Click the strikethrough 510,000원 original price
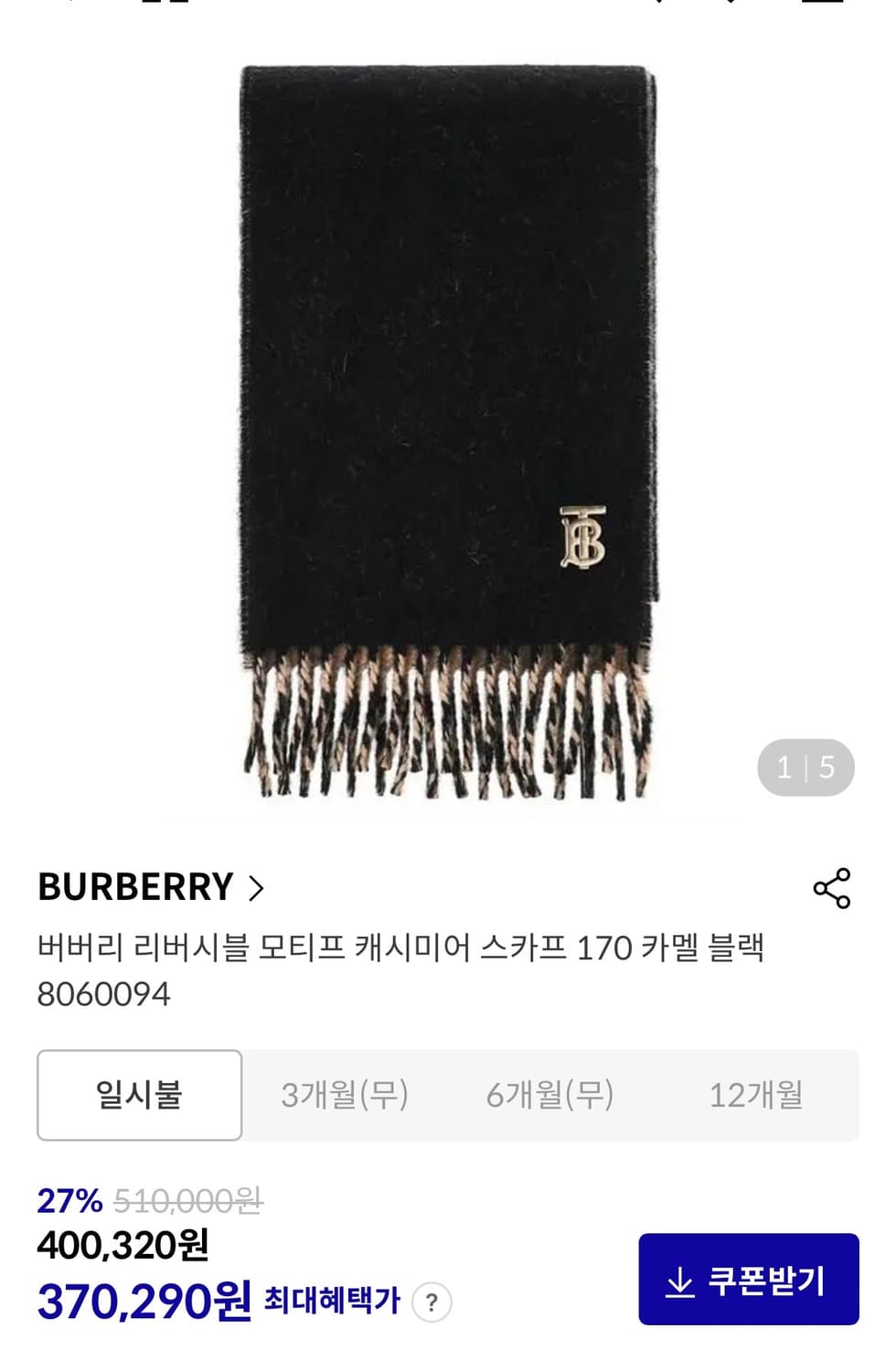This screenshot has width=896, height=1372. (190, 1202)
